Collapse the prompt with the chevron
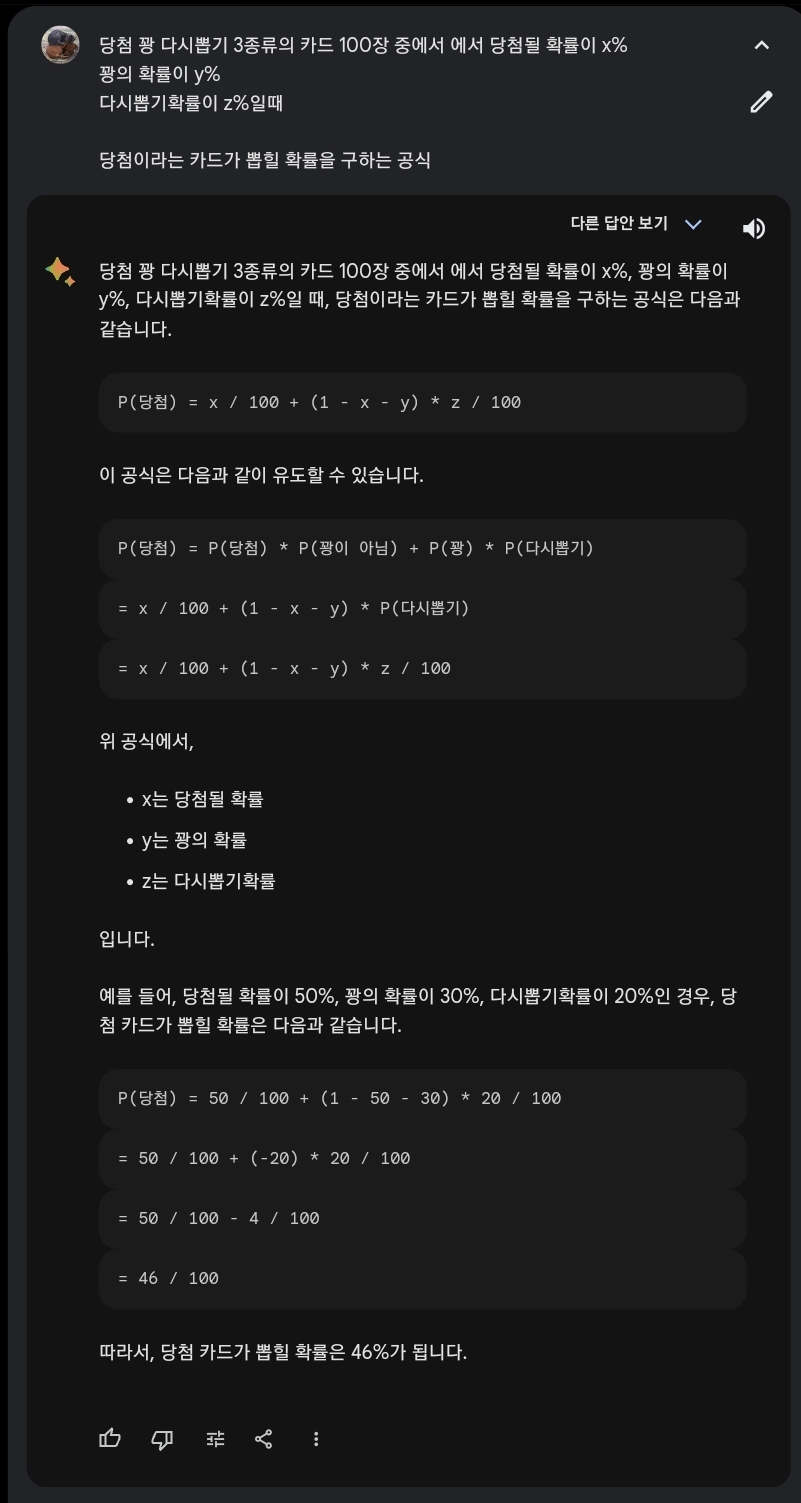This screenshot has height=1503, width=801. coord(761,45)
